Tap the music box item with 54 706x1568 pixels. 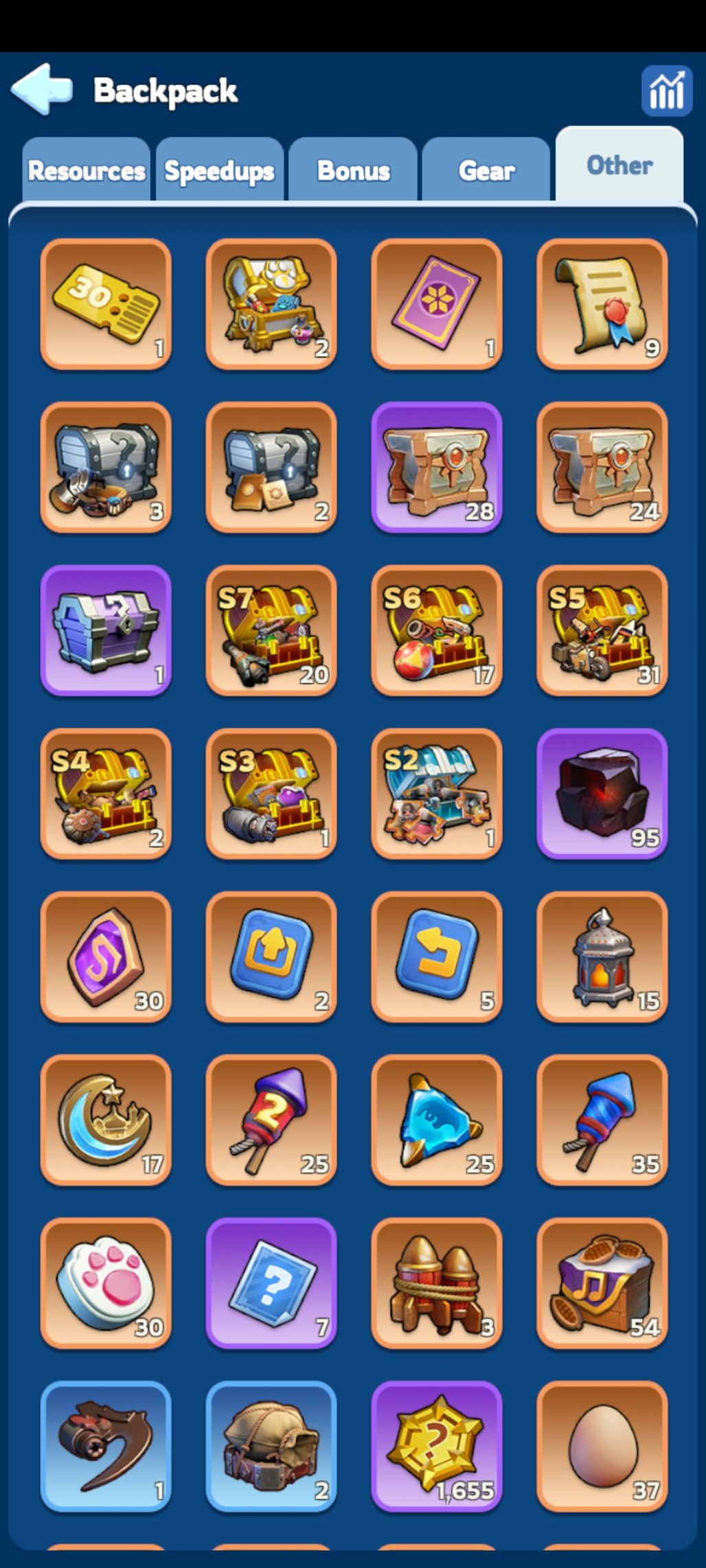pyautogui.click(x=602, y=1283)
